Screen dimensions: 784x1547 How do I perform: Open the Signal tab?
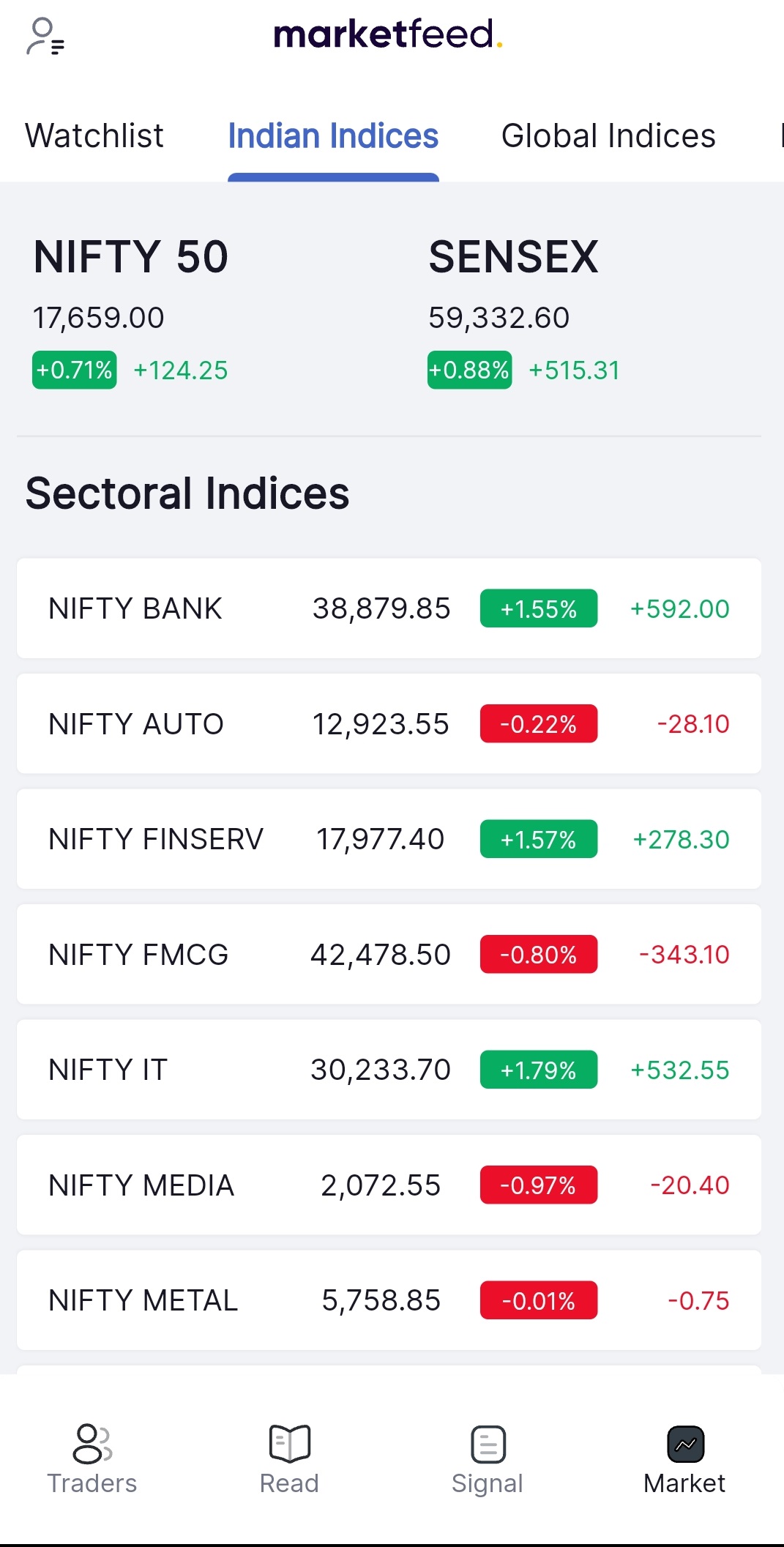488,1459
